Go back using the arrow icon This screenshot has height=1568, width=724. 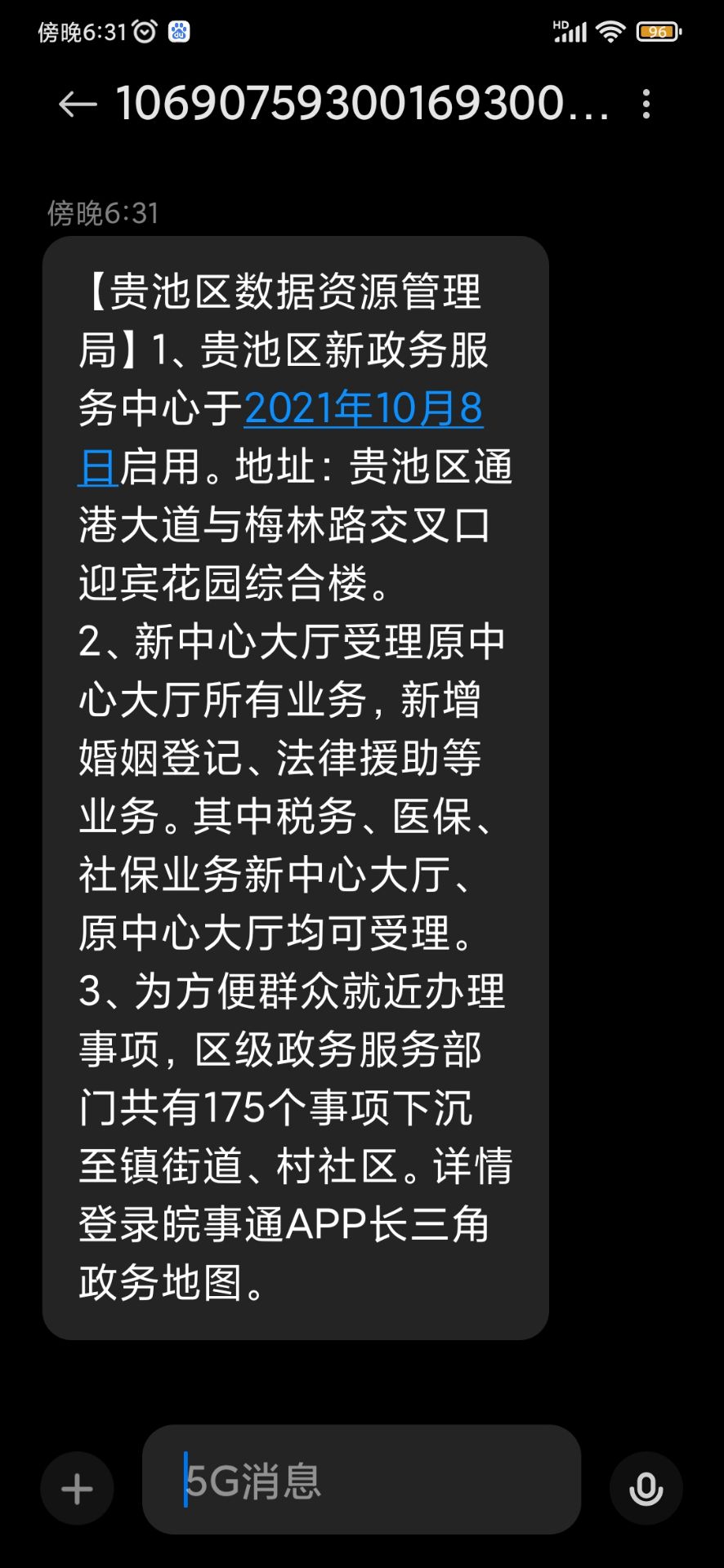(78, 105)
